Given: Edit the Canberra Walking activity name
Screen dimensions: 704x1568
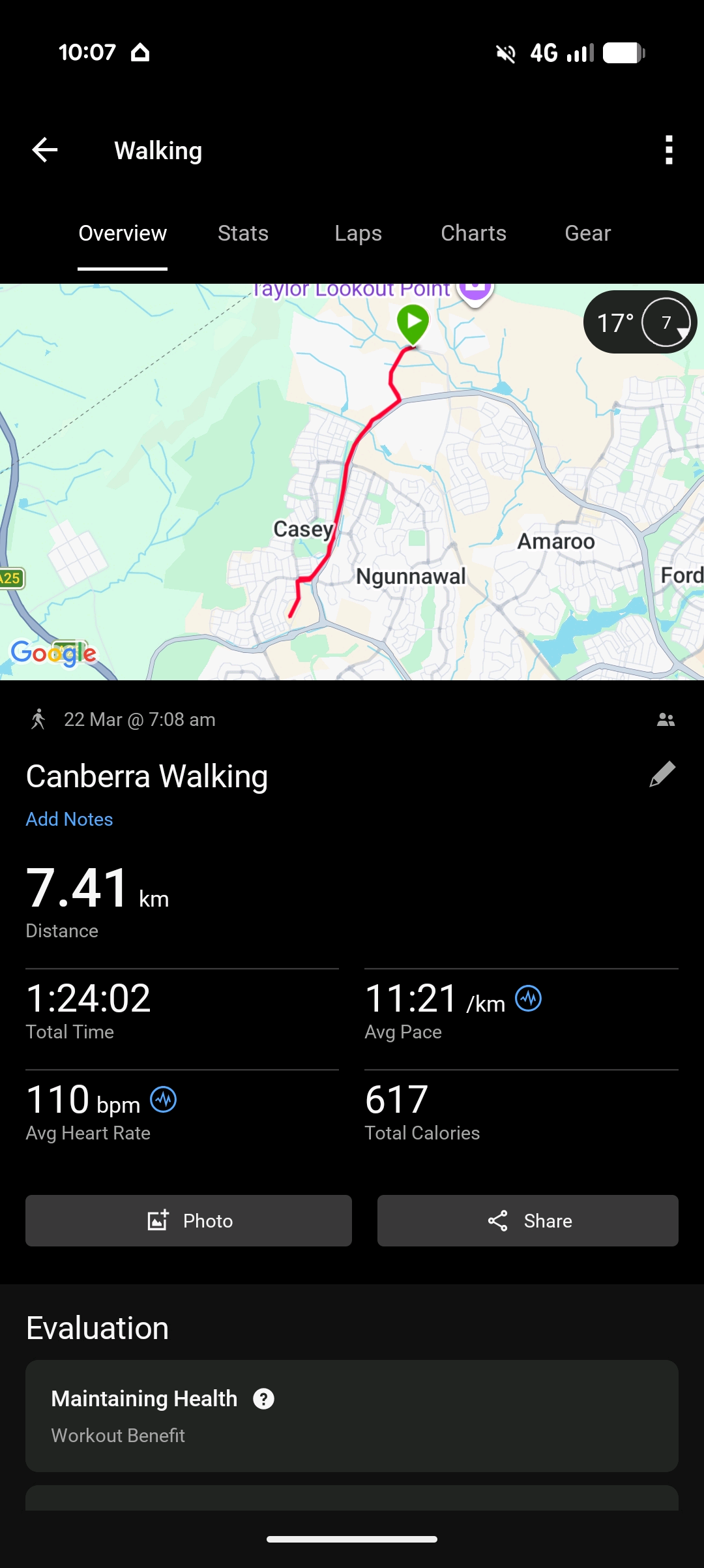Looking at the screenshot, I should (662, 774).
